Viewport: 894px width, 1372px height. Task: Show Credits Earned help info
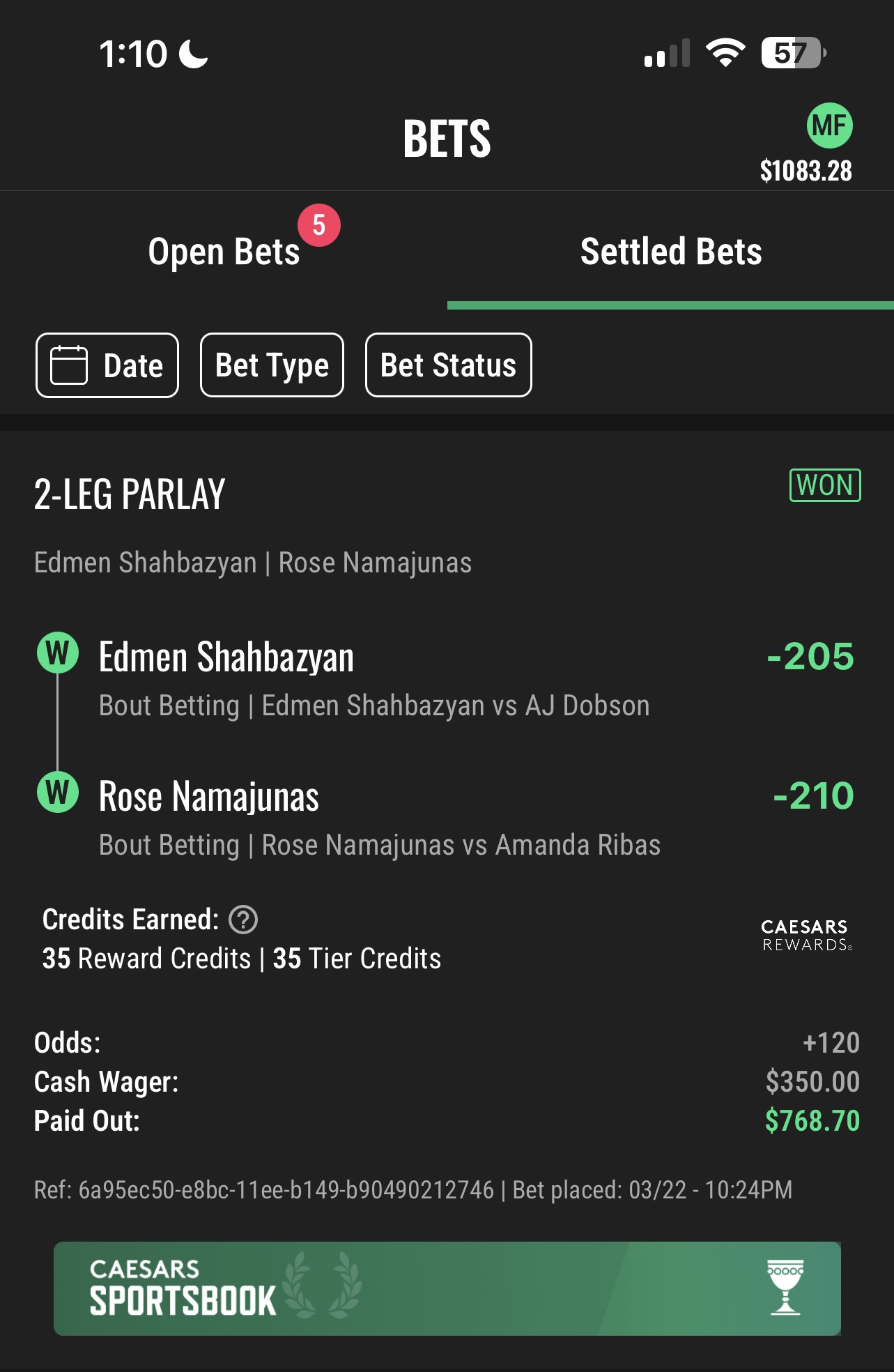[x=243, y=920]
